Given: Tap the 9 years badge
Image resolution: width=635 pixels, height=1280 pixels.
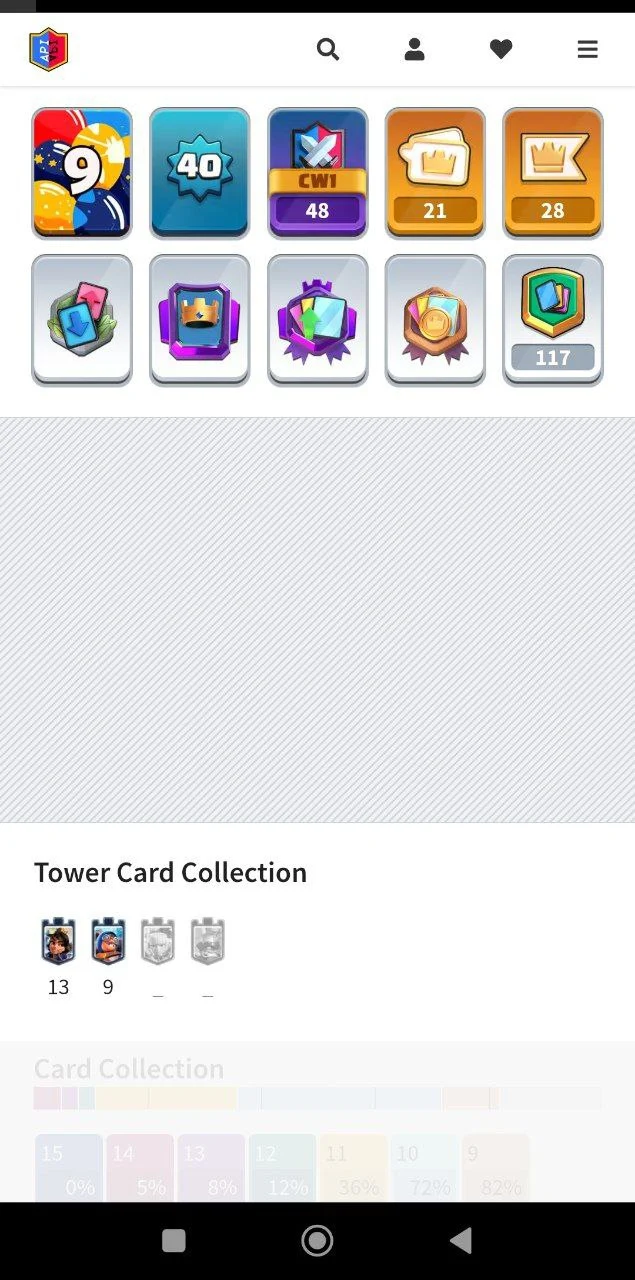Looking at the screenshot, I should (x=82, y=173).
